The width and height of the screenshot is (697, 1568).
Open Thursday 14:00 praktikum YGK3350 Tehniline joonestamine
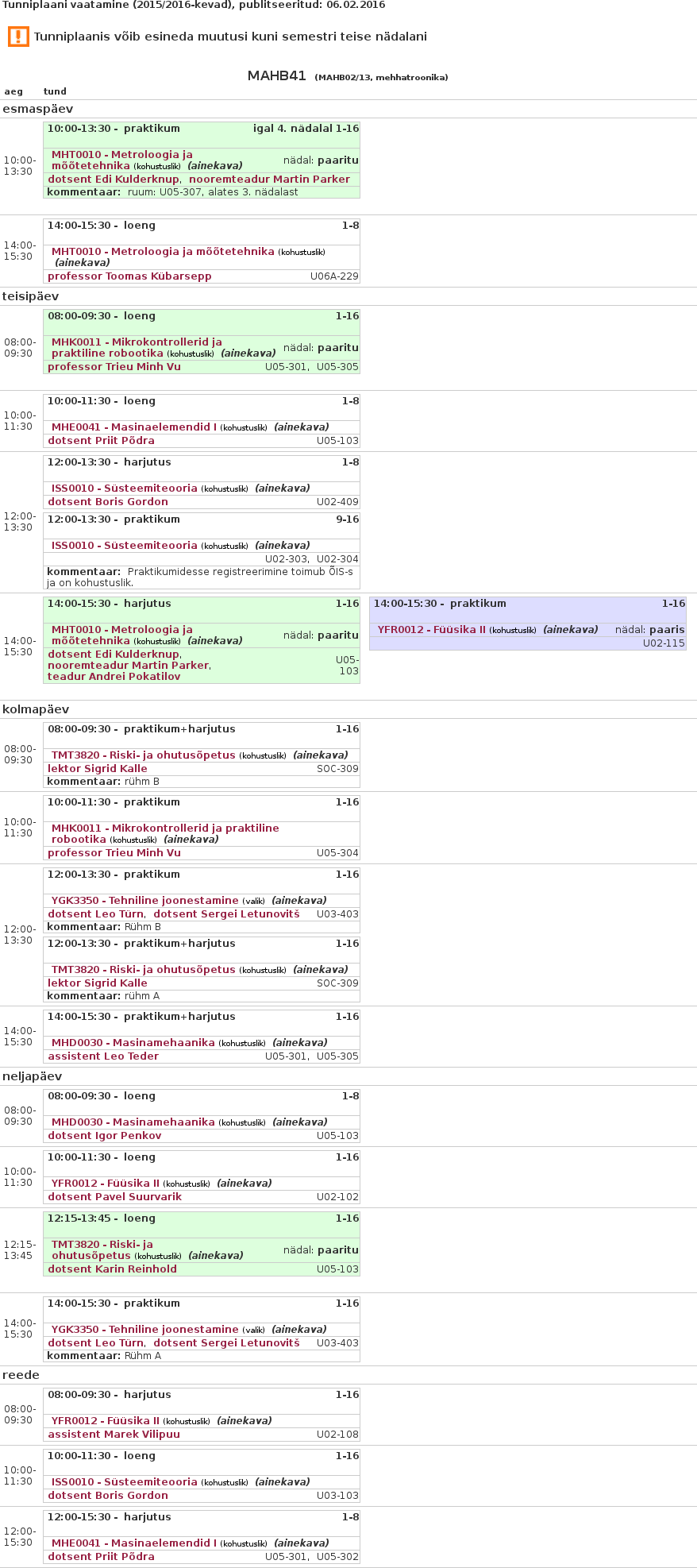(x=144, y=1330)
